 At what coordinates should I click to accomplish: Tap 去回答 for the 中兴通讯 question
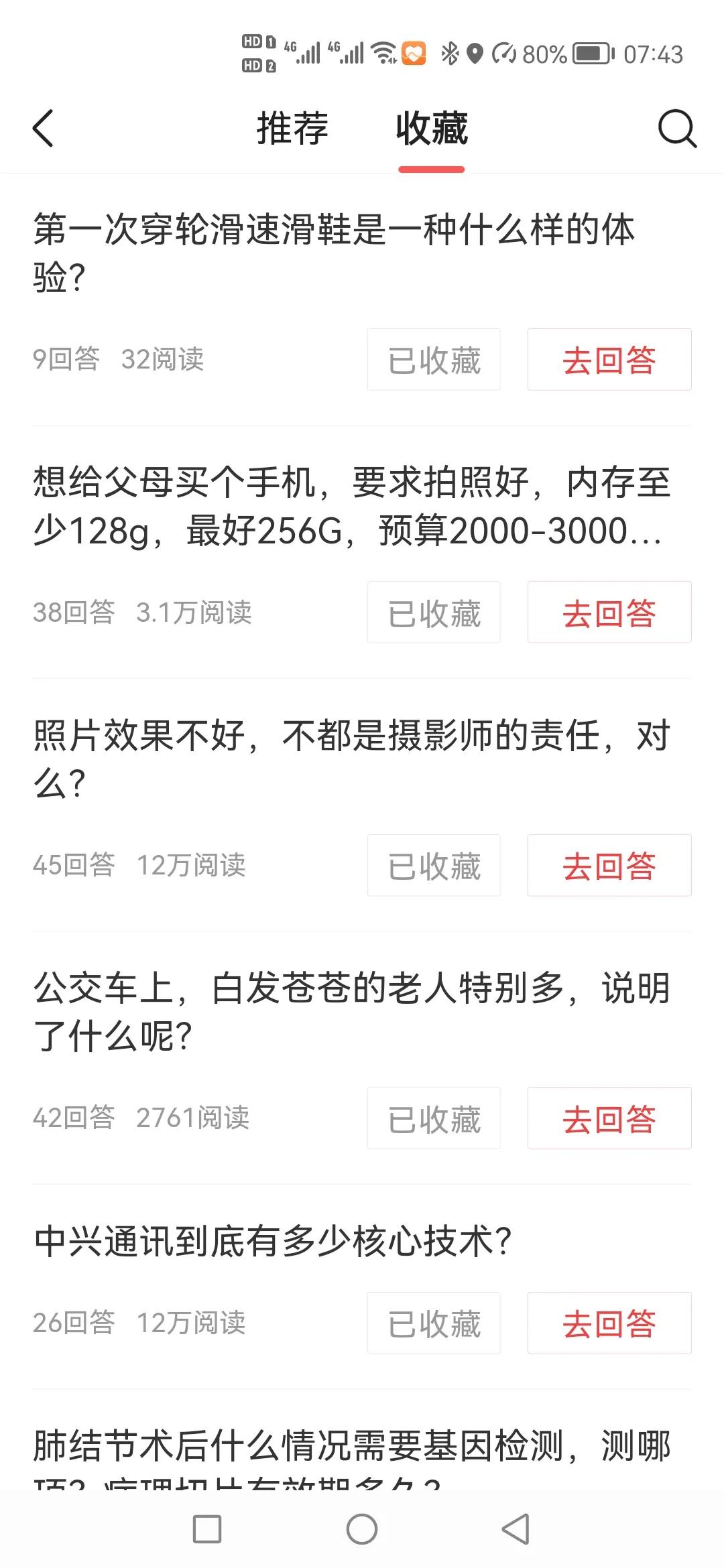609,1323
